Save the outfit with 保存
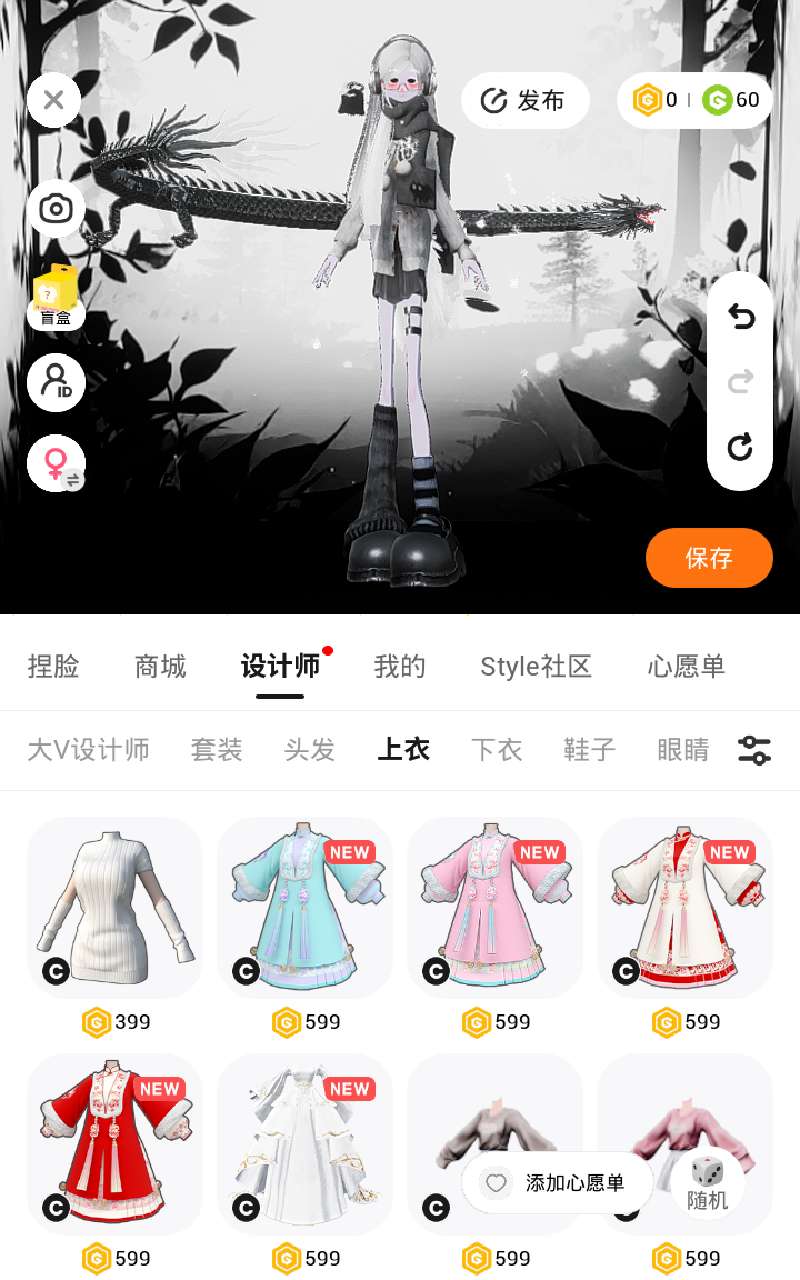Viewport: 800px width, 1280px height. tap(709, 558)
